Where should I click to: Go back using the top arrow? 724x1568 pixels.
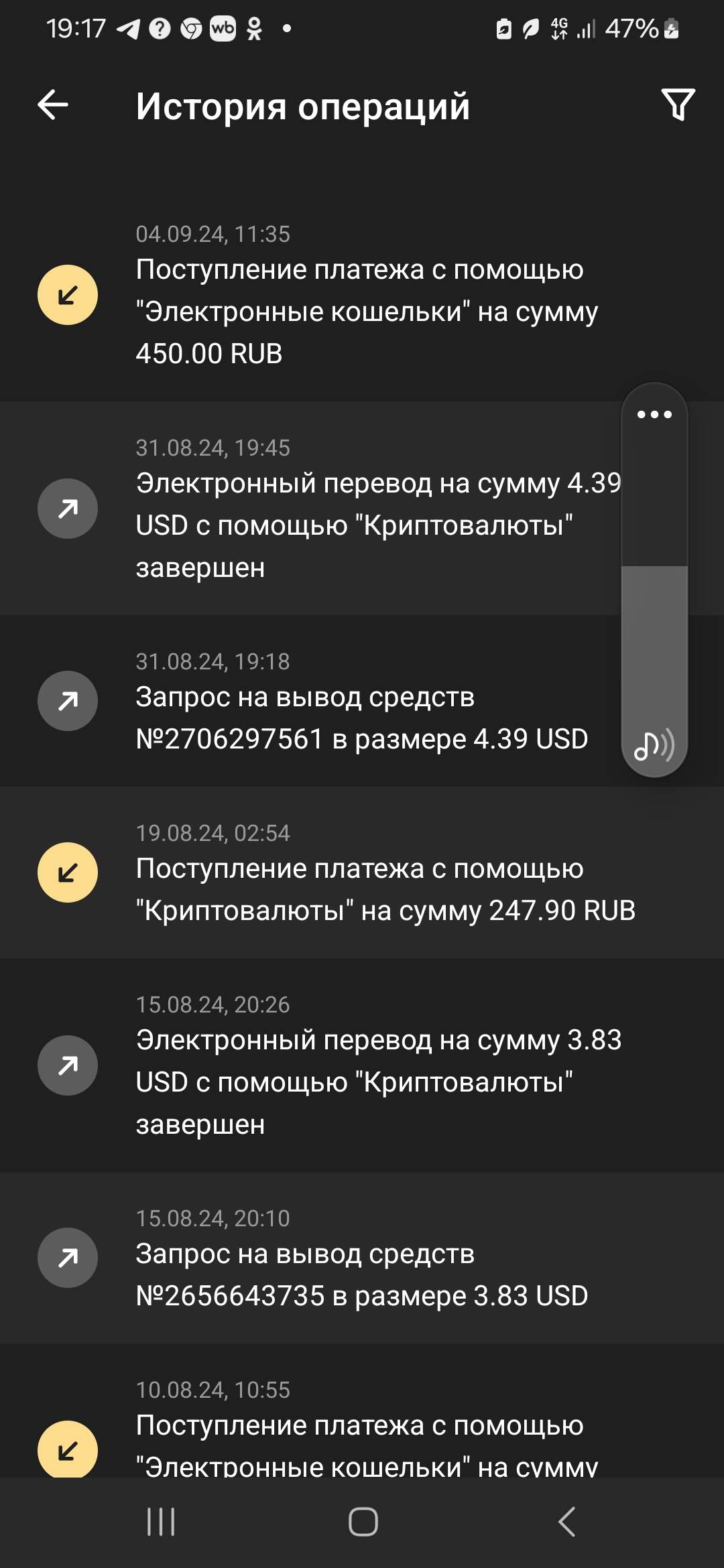tap(53, 105)
